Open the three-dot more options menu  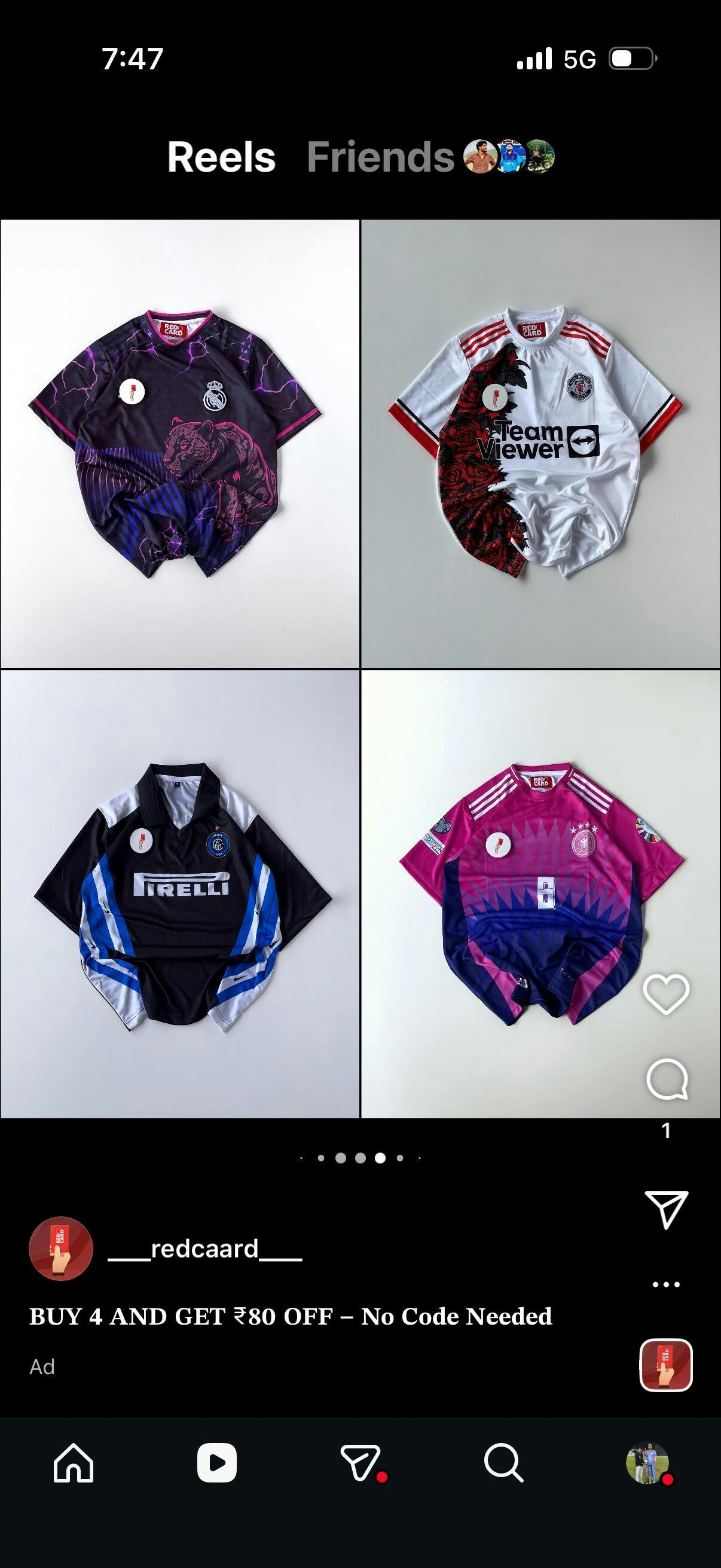click(x=665, y=1285)
